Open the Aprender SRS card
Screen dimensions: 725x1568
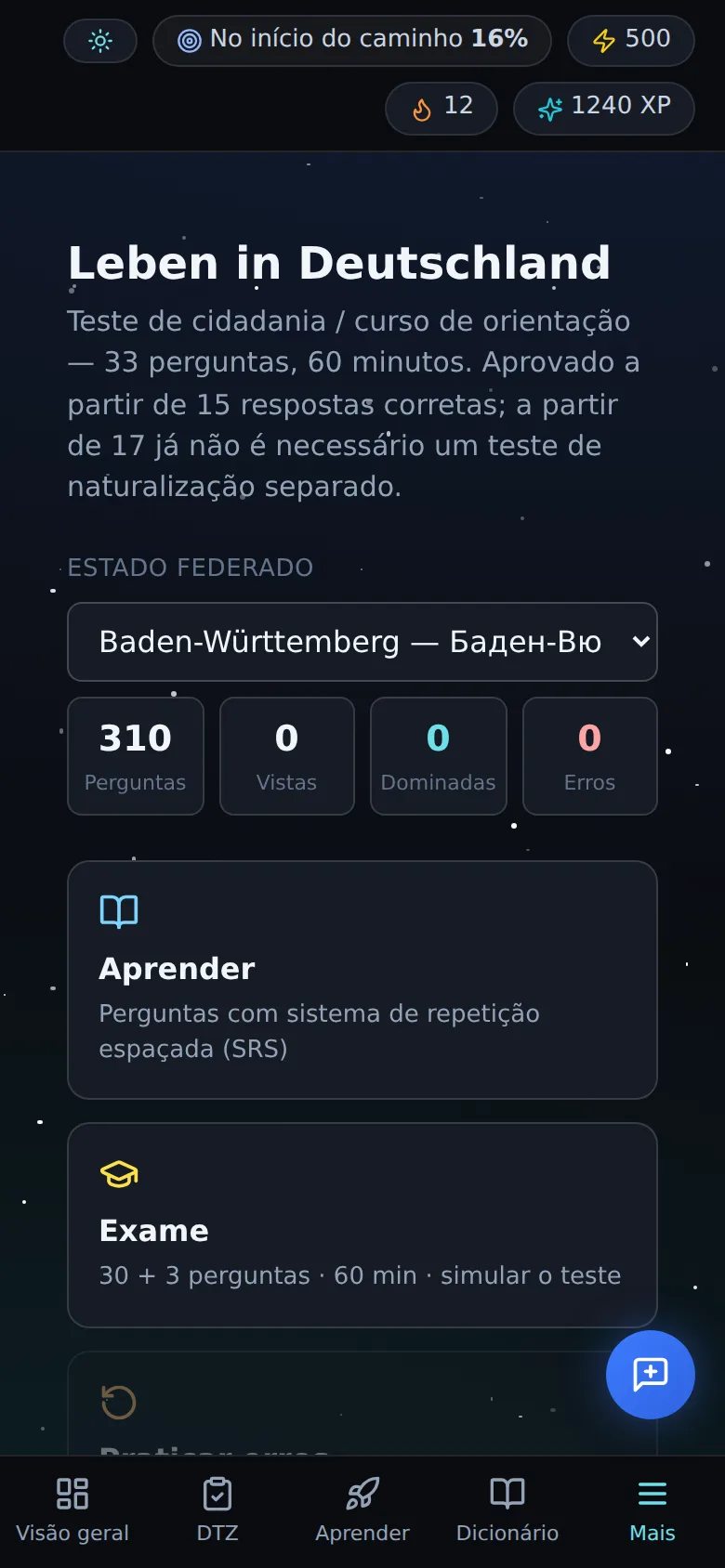[x=362, y=980]
